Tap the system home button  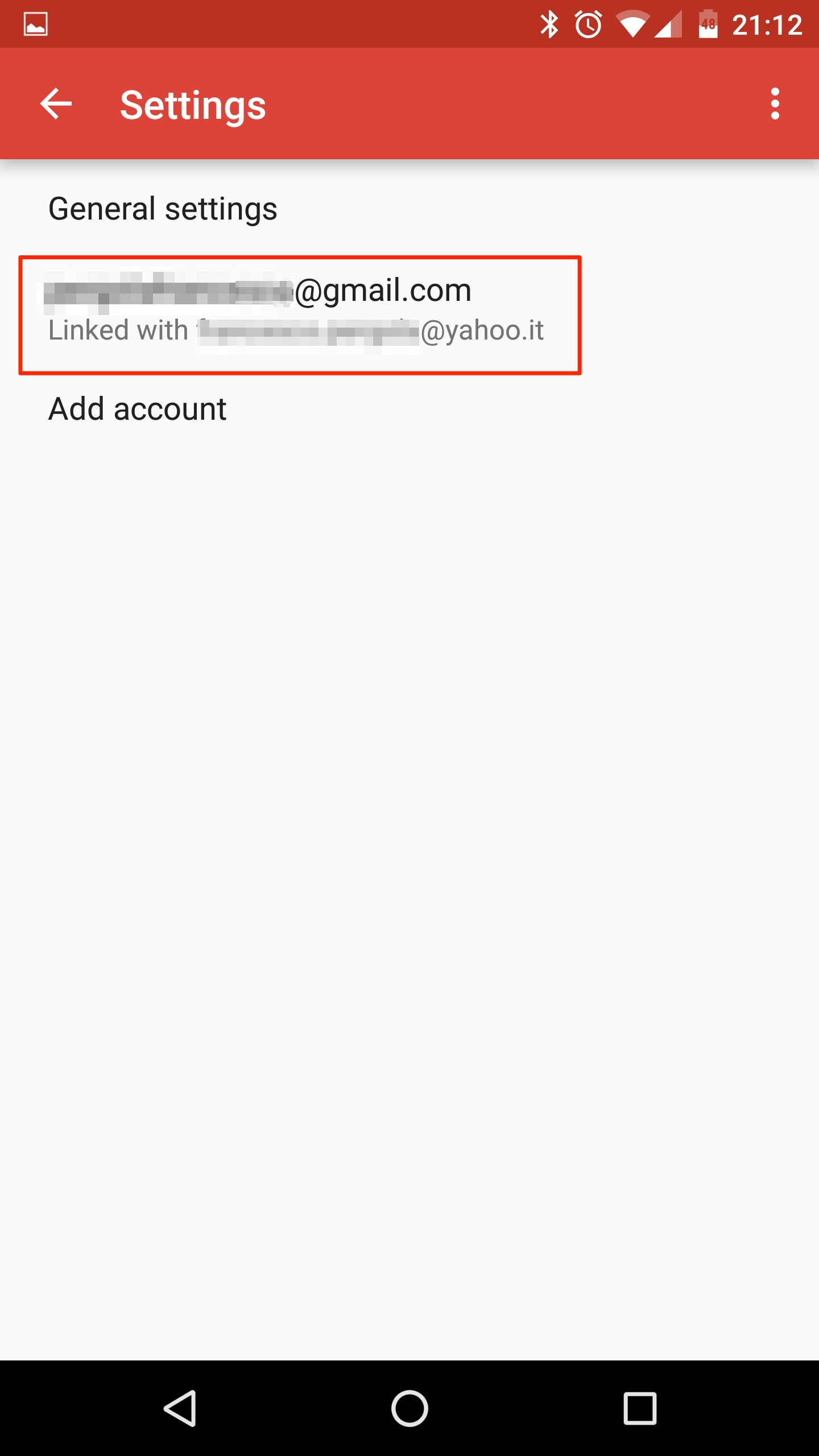point(409,1408)
